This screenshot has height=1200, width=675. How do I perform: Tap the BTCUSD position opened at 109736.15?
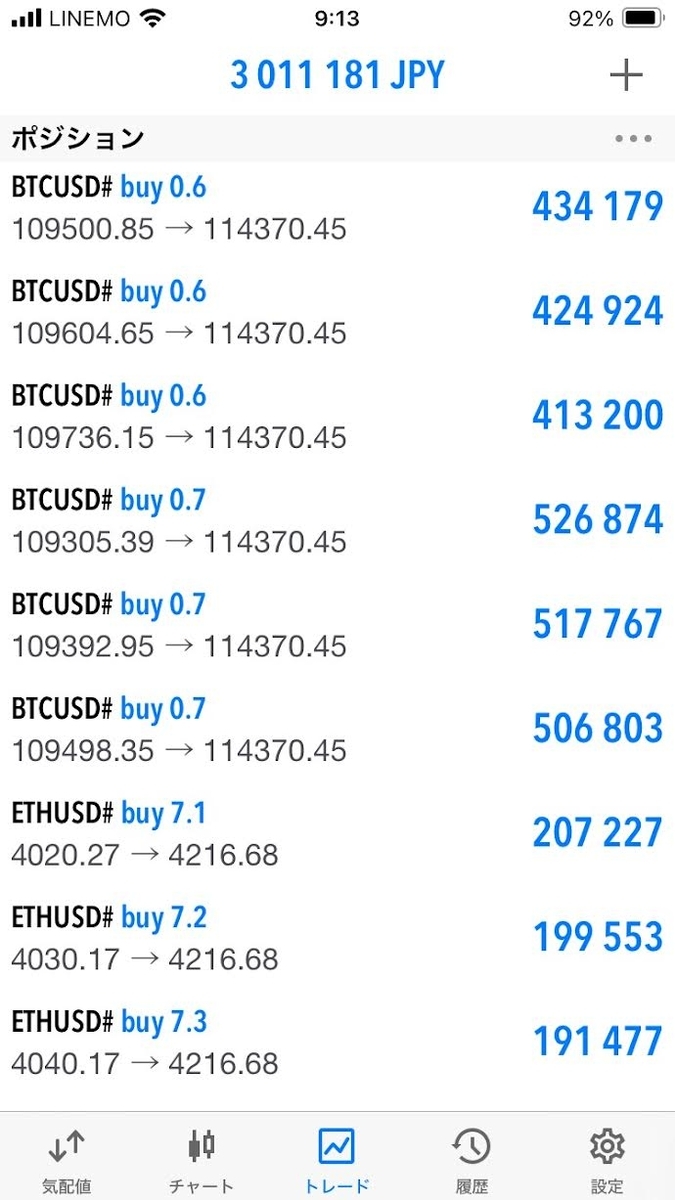click(337, 416)
